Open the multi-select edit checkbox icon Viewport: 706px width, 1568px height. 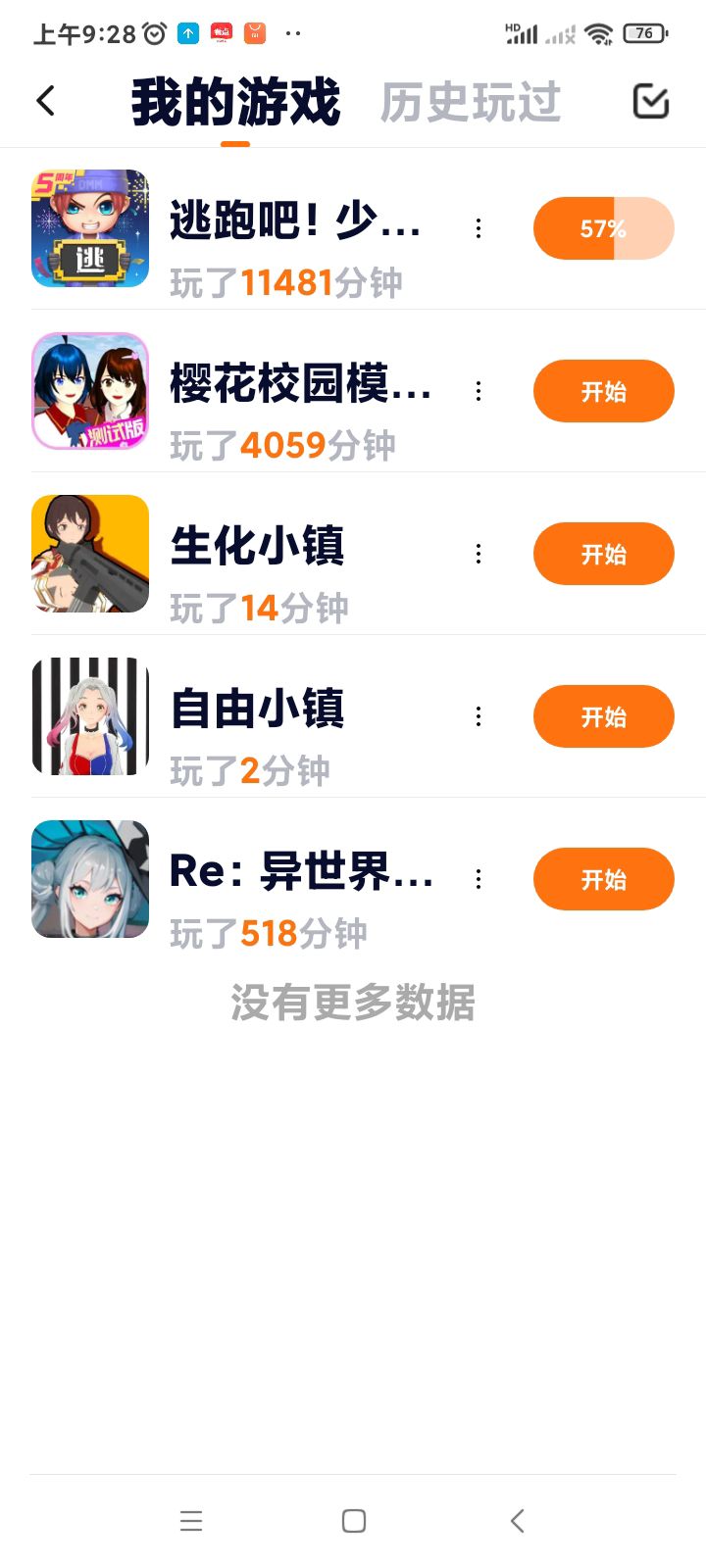click(x=651, y=101)
